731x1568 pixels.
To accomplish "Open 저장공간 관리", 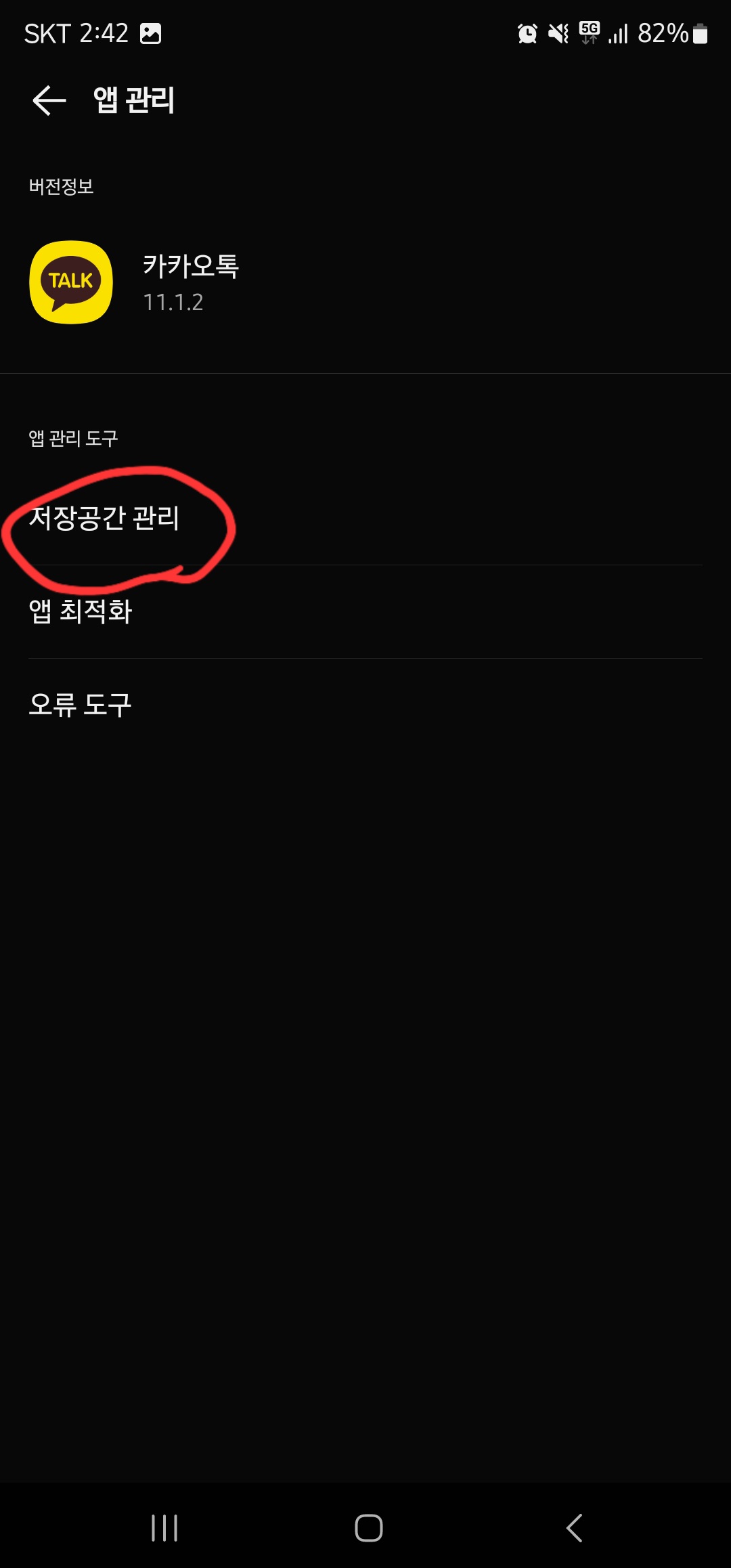I will 104,519.
